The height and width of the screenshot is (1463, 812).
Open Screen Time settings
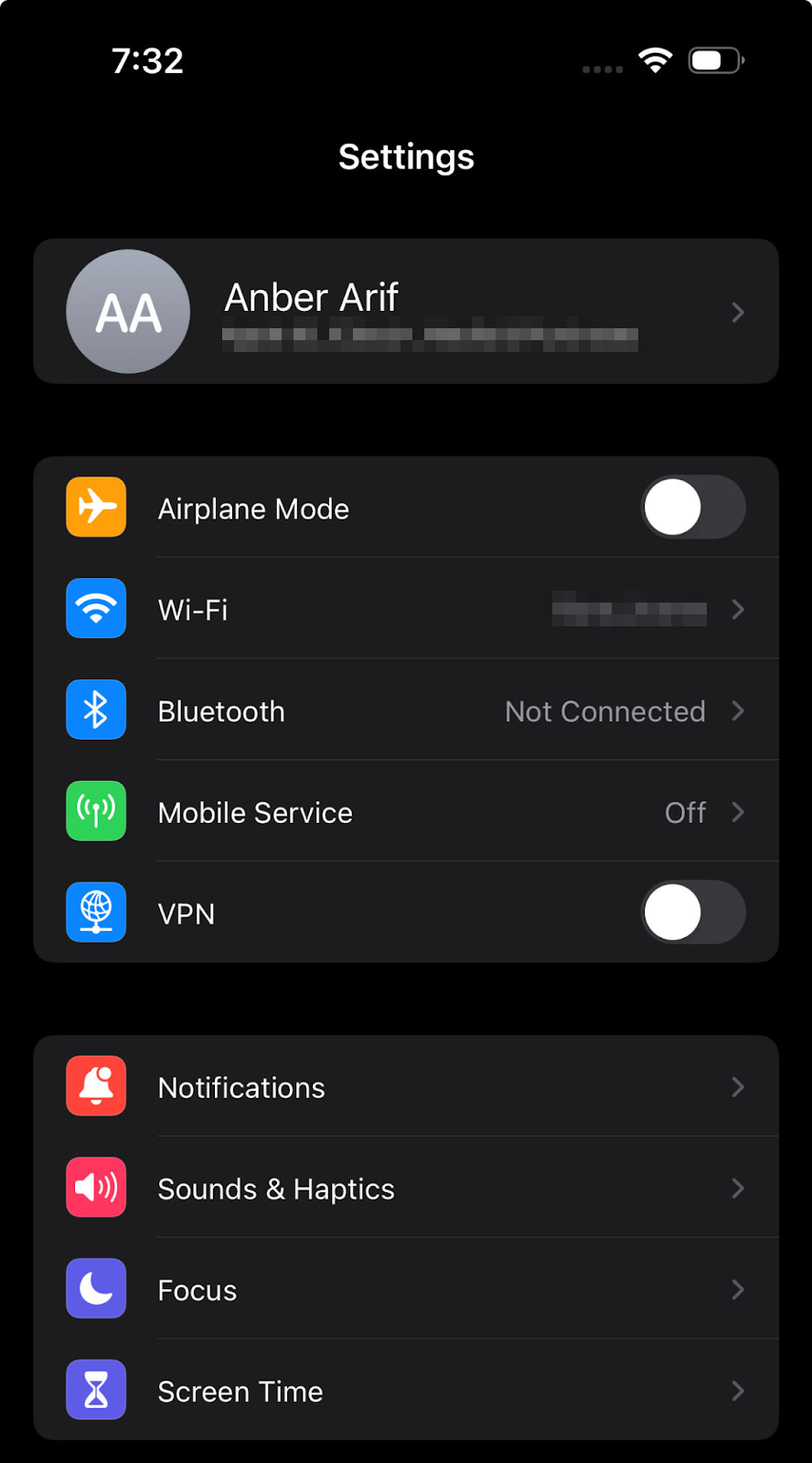(x=406, y=1390)
